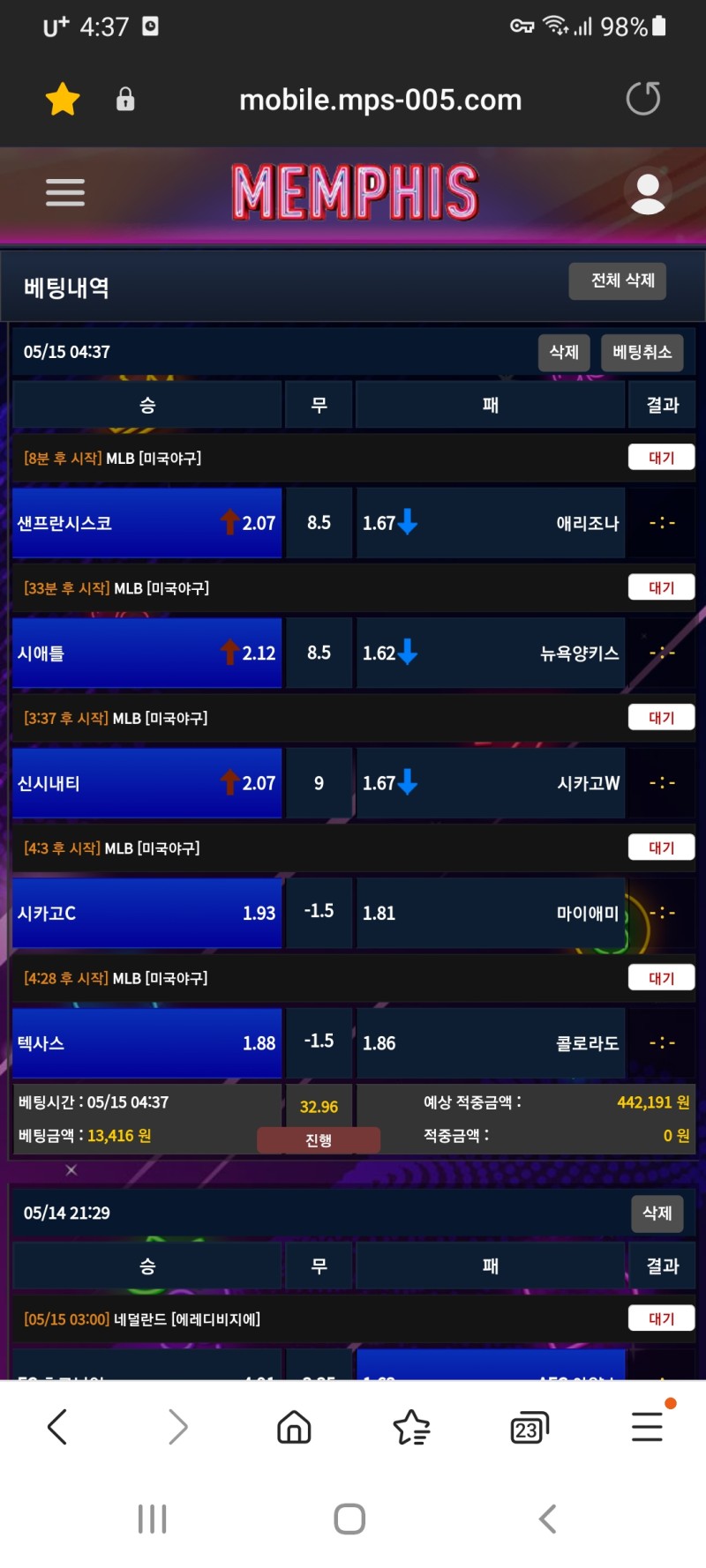The width and height of the screenshot is (706, 1568).
Task: Open the browser tools menu
Action: click(647, 1426)
